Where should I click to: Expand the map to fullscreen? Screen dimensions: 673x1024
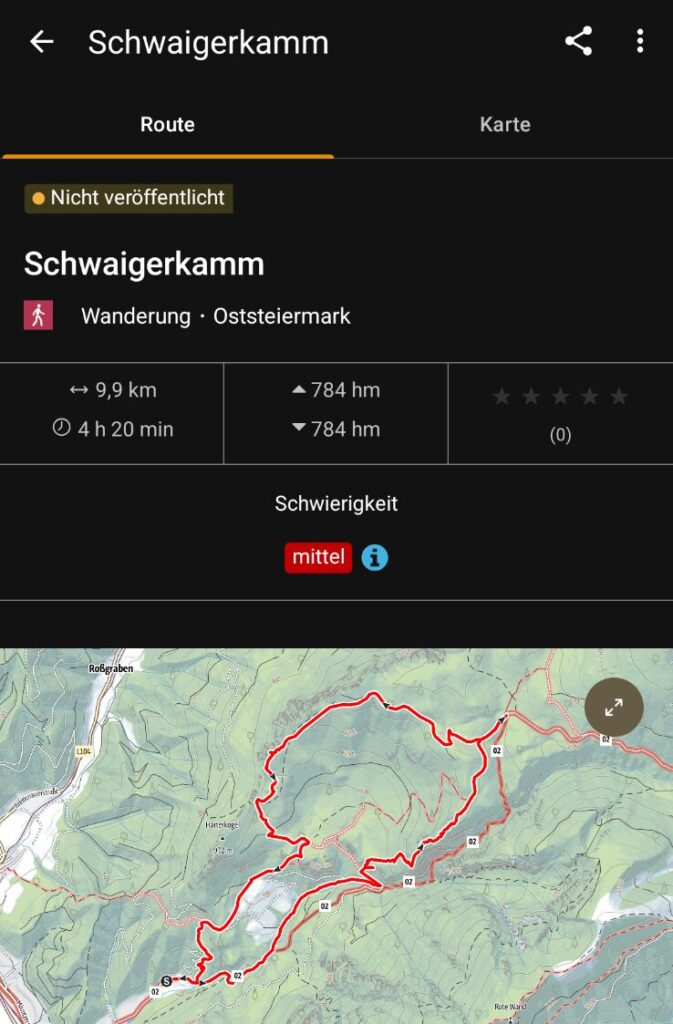tap(613, 707)
